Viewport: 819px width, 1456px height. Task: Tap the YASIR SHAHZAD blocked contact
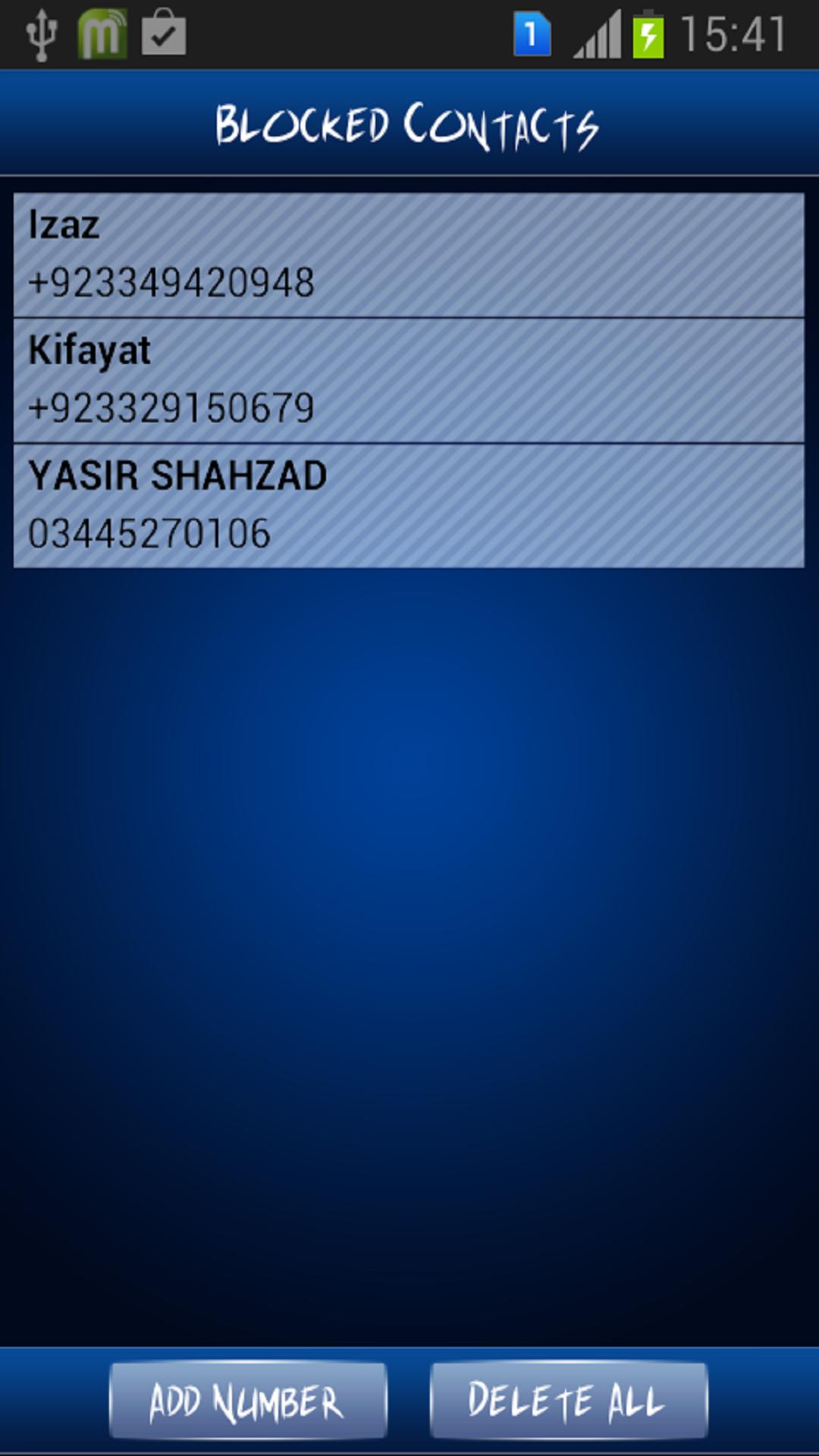(409, 506)
